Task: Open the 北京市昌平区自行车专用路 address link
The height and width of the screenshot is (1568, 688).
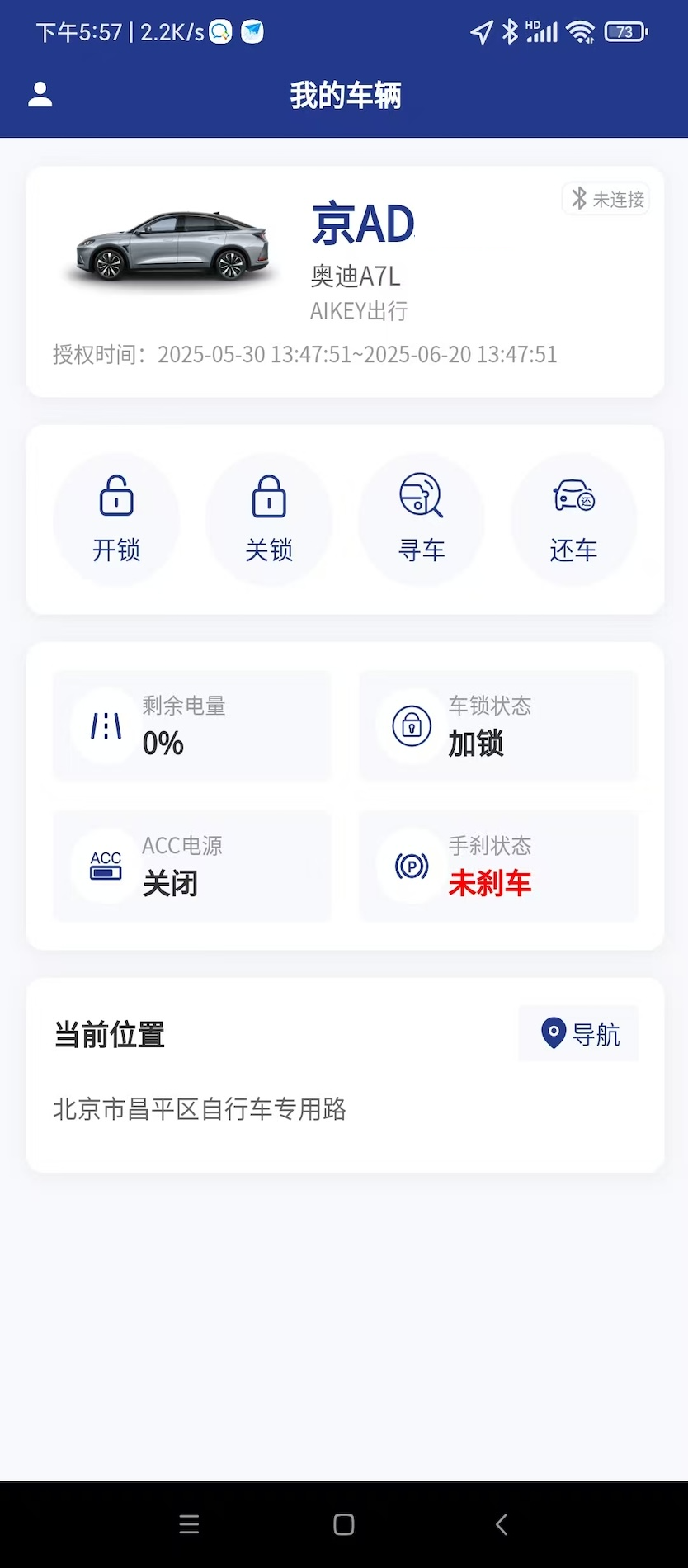Action: [x=199, y=1109]
